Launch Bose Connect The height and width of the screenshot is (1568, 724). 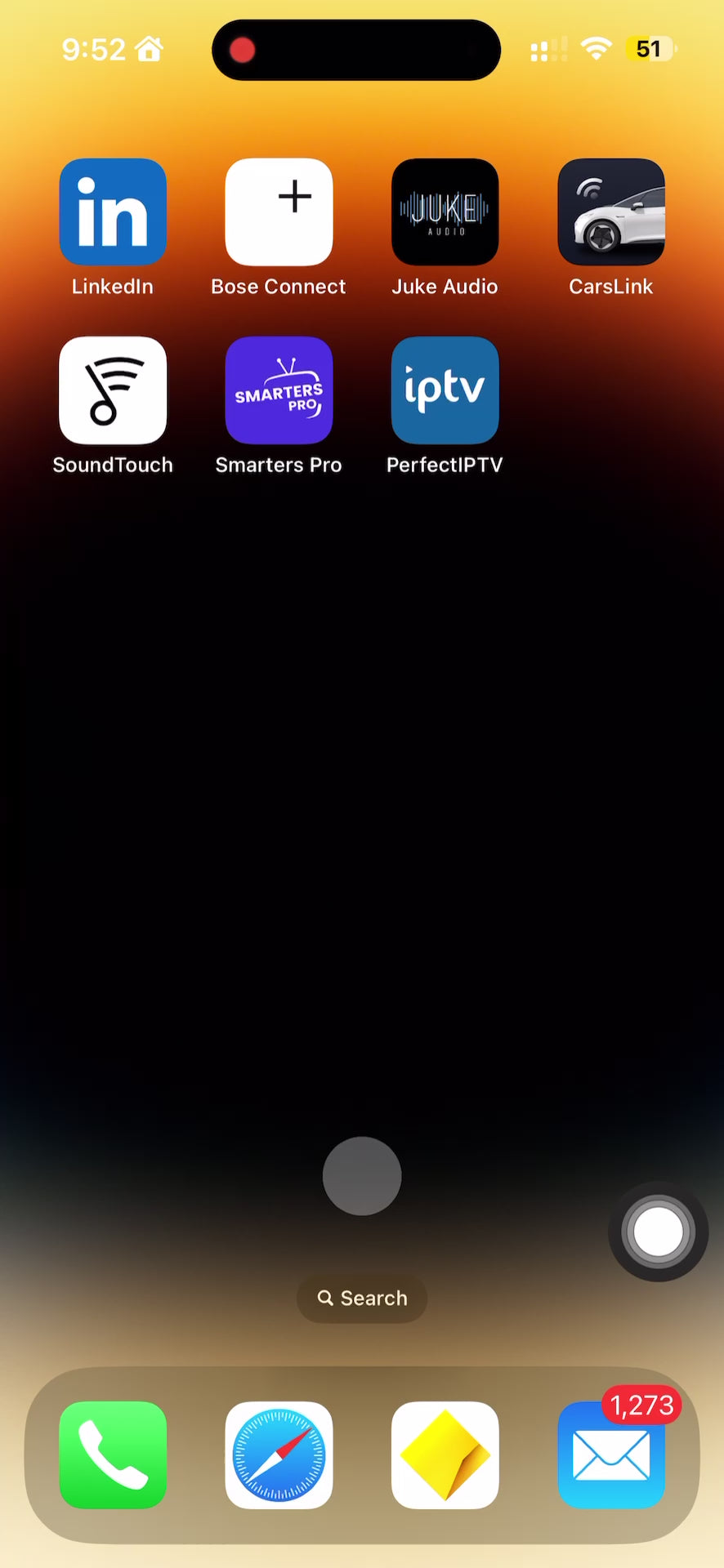(279, 212)
